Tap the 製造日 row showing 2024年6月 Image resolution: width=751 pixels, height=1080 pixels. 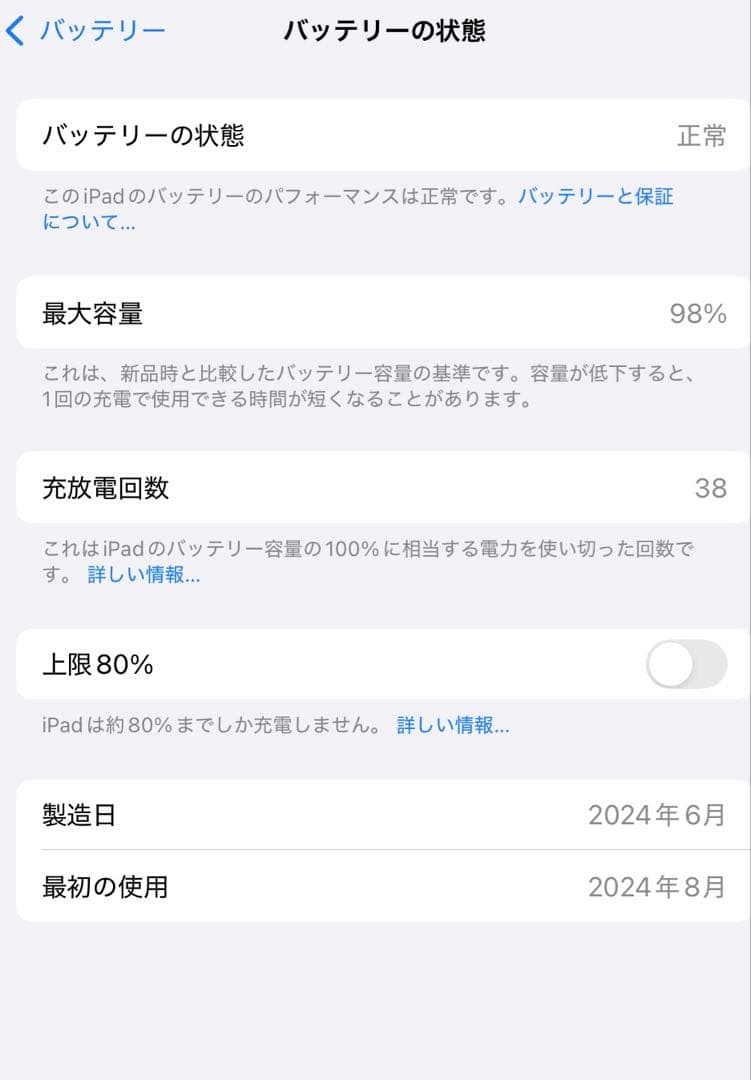[375, 815]
